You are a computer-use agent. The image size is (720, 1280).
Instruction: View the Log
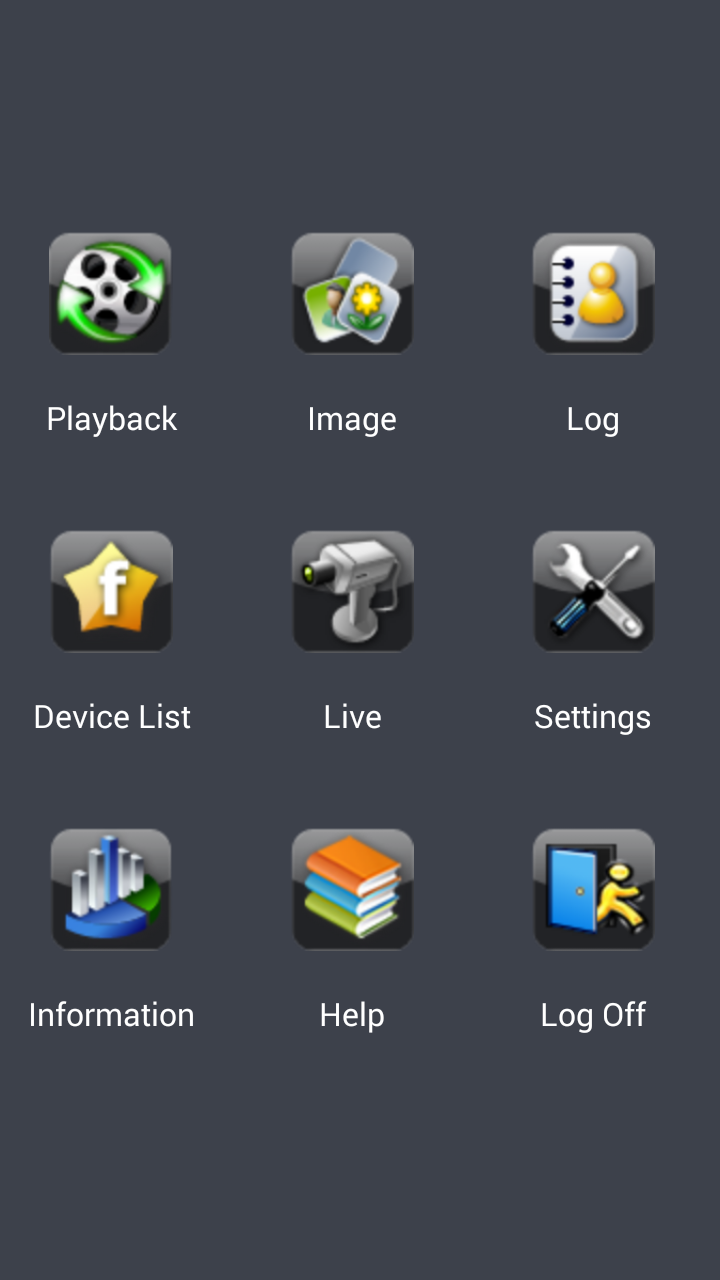pyautogui.click(x=593, y=293)
